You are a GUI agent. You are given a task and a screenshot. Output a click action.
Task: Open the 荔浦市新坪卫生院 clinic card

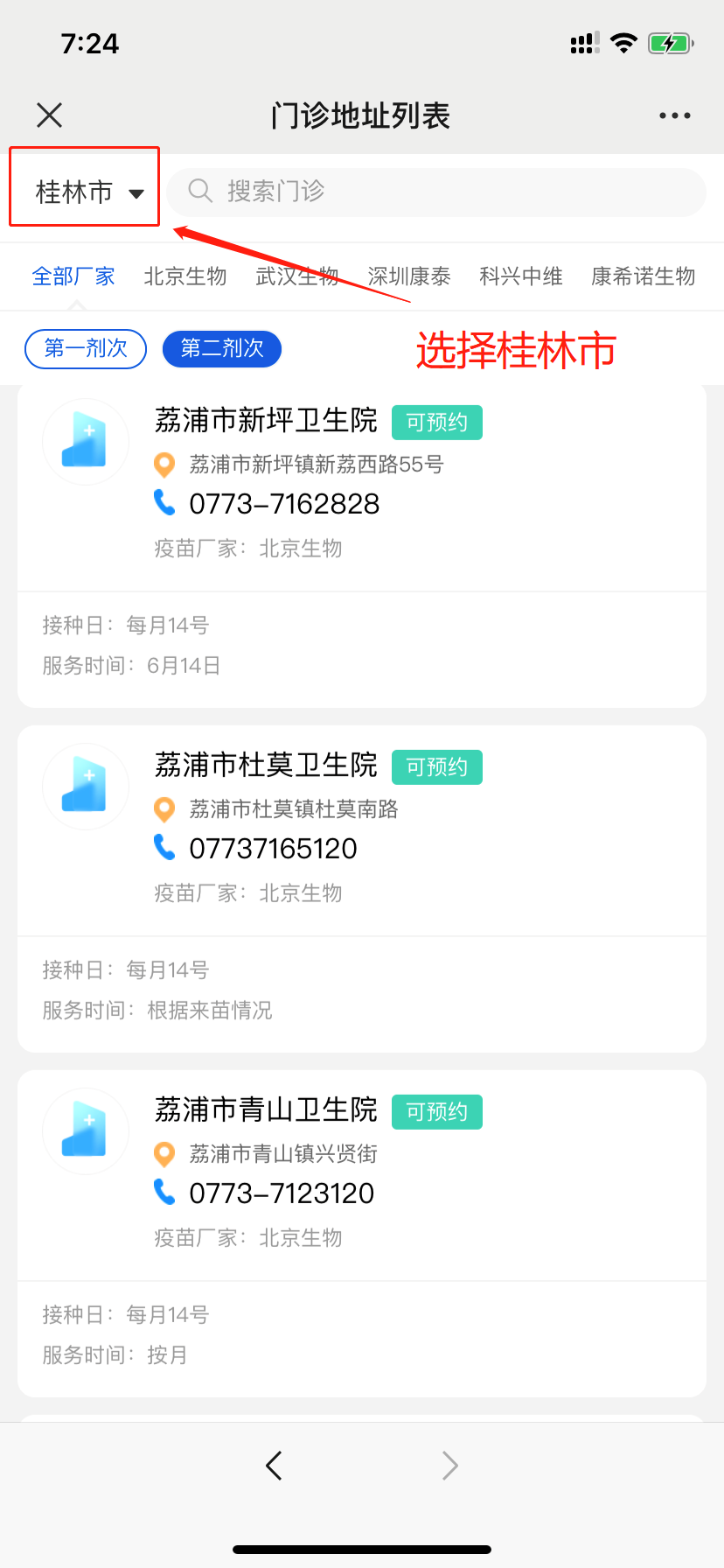266,421
